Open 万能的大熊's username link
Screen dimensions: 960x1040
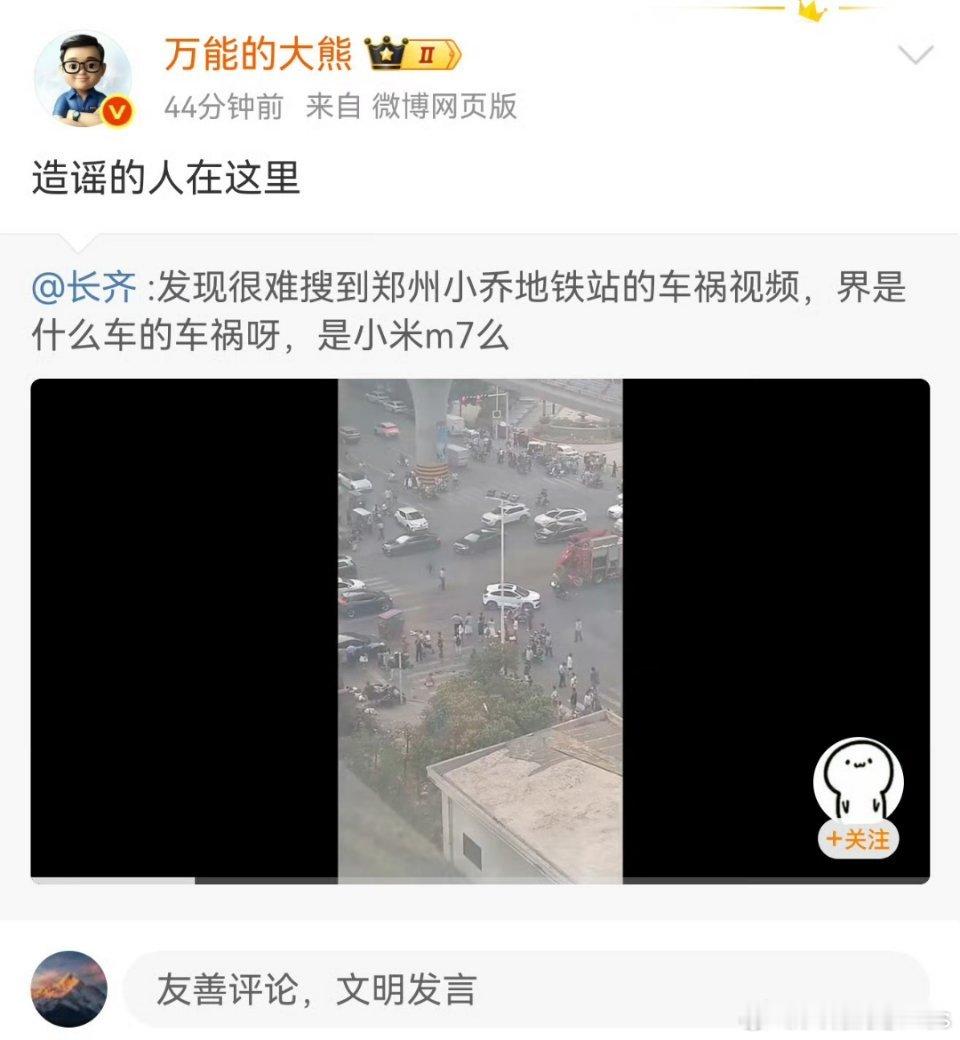[257, 56]
